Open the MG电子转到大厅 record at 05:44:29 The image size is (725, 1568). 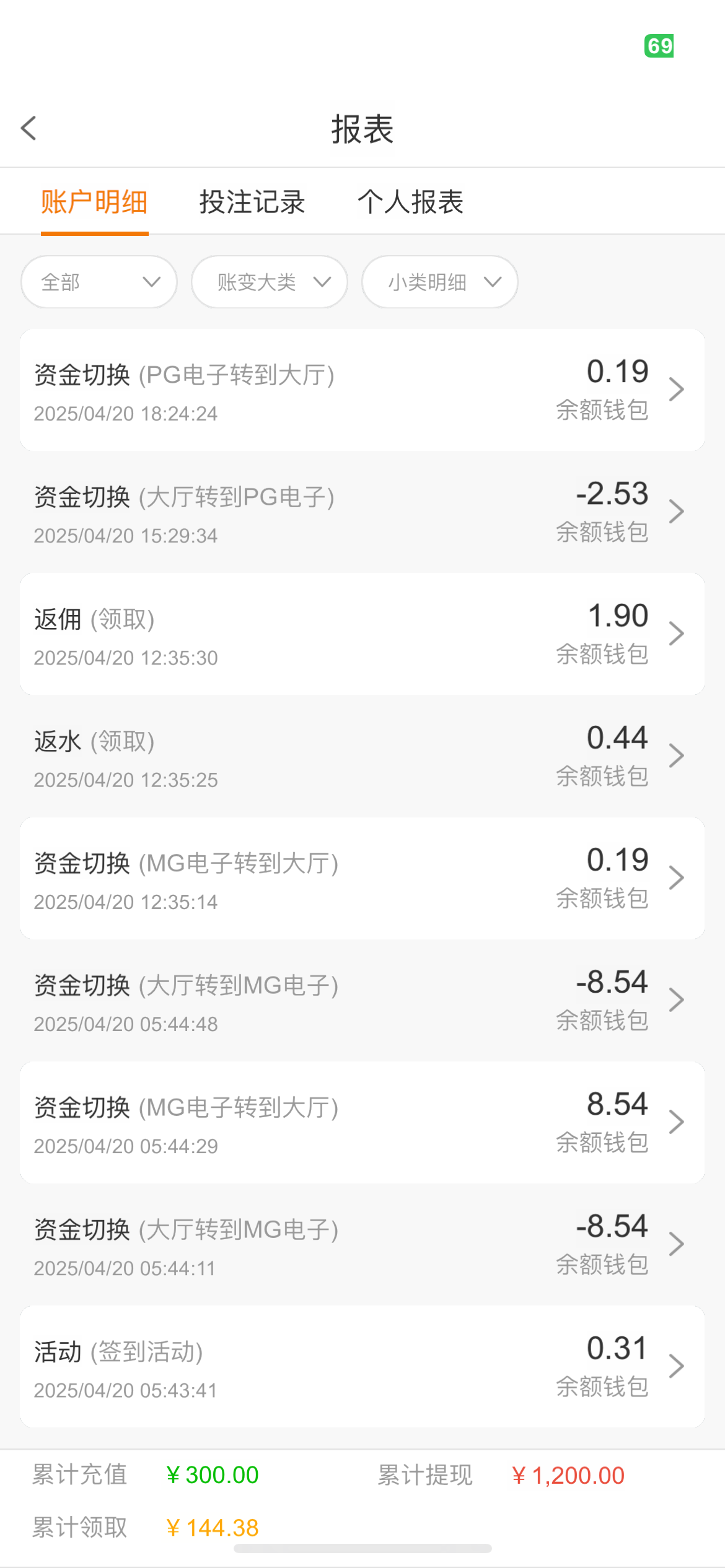tap(362, 1122)
